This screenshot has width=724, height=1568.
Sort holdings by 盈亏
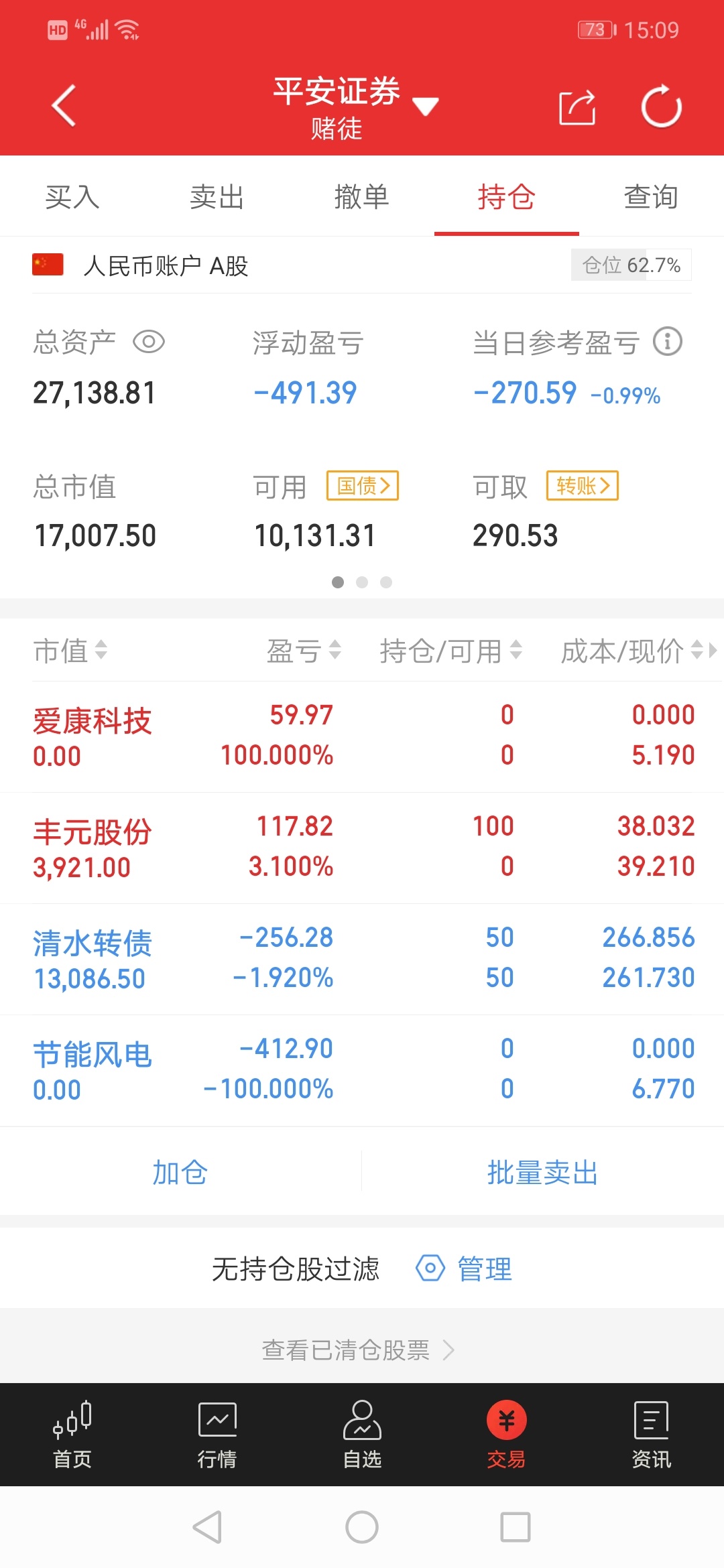coord(304,650)
